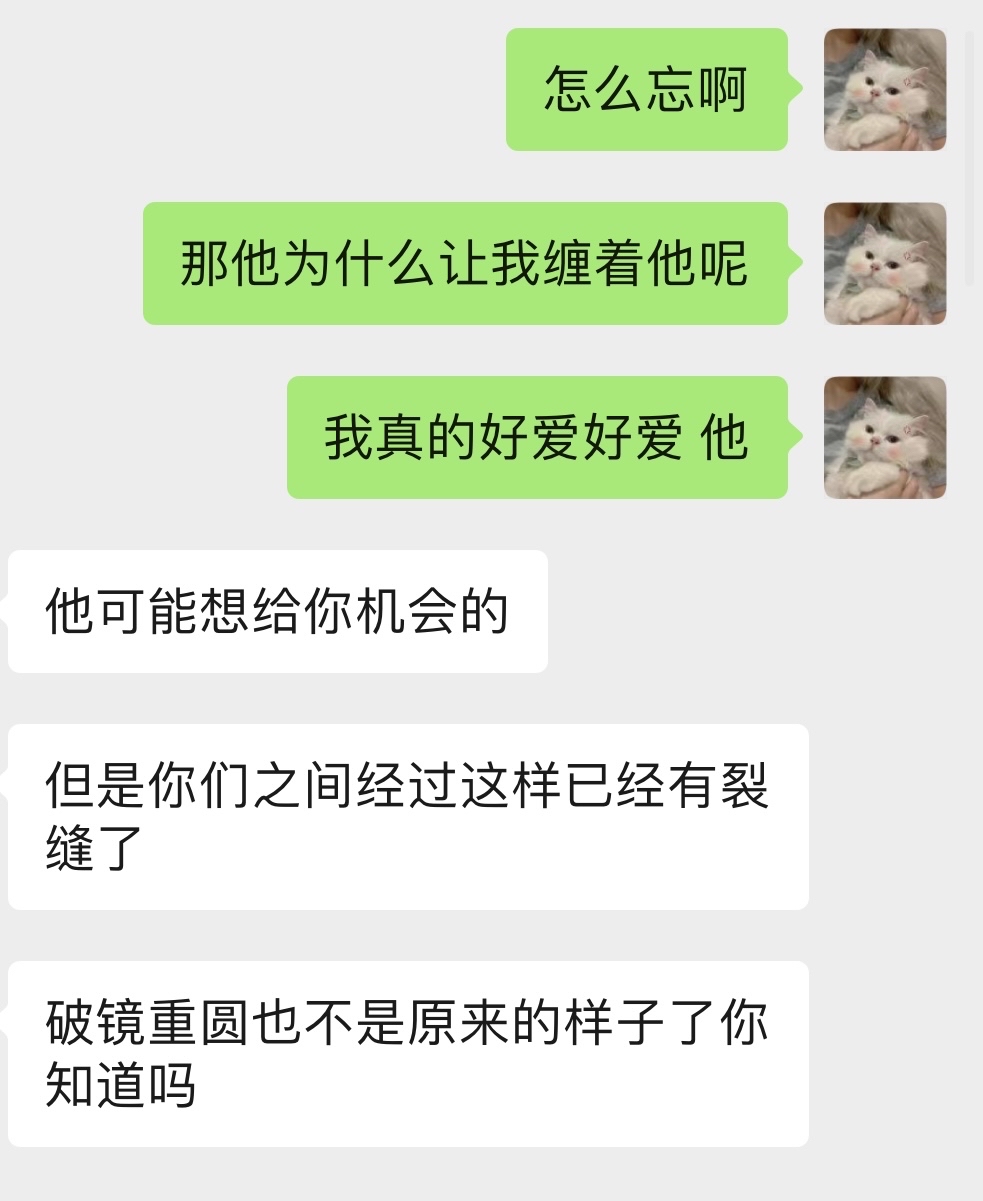The width and height of the screenshot is (983, 1201).
Task: Tap the cat avatar next to "那他为什么让我缠着他呢"
Action: 884,264
